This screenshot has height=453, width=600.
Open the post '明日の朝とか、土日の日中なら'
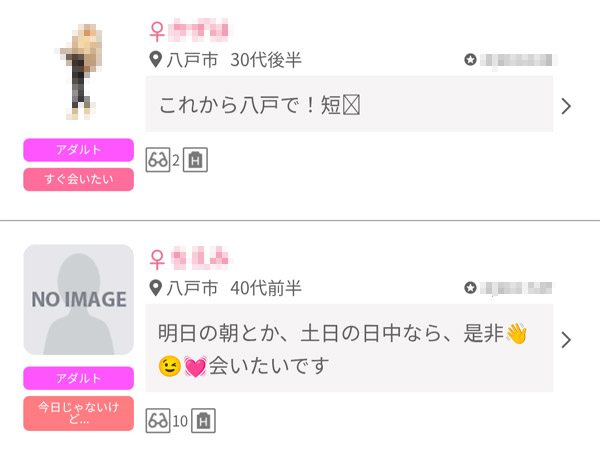pyautogui.click(x=349, y=348)
